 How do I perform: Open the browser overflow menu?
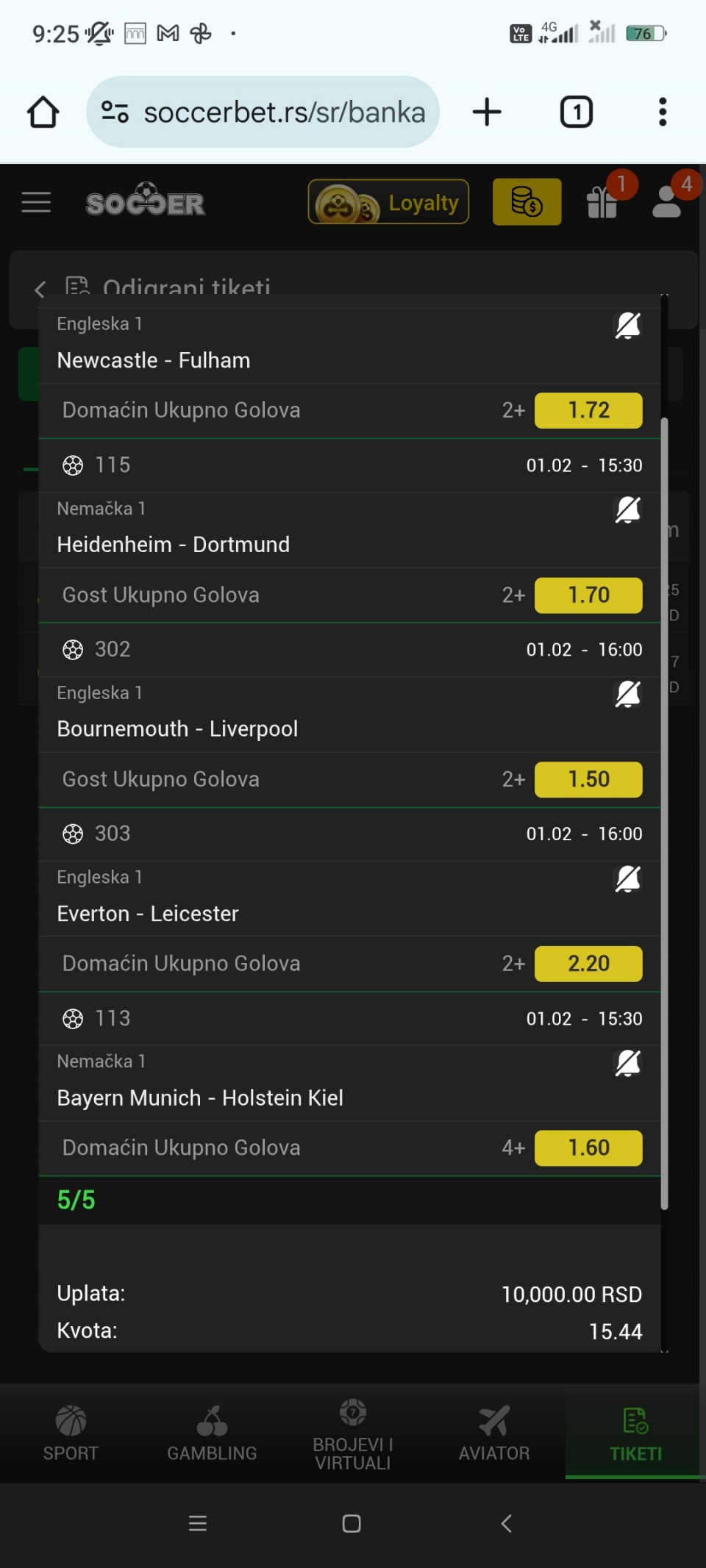(663, 112)
